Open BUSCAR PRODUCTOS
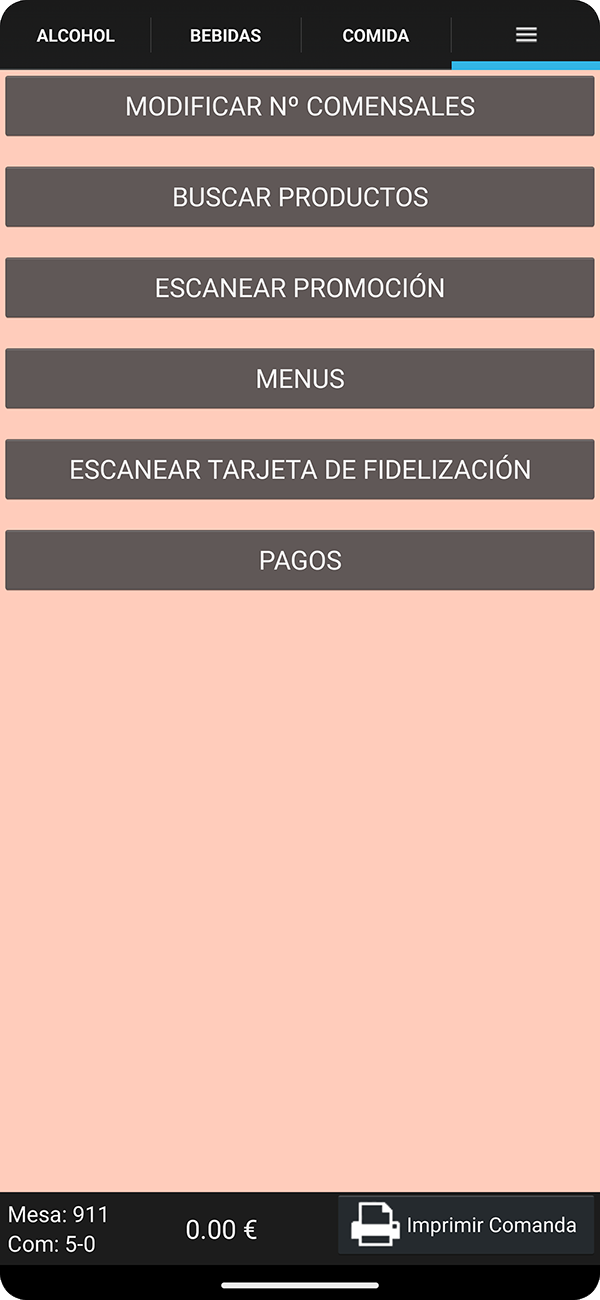This screenshot has height=1300, width=600. tap(300, 197)
